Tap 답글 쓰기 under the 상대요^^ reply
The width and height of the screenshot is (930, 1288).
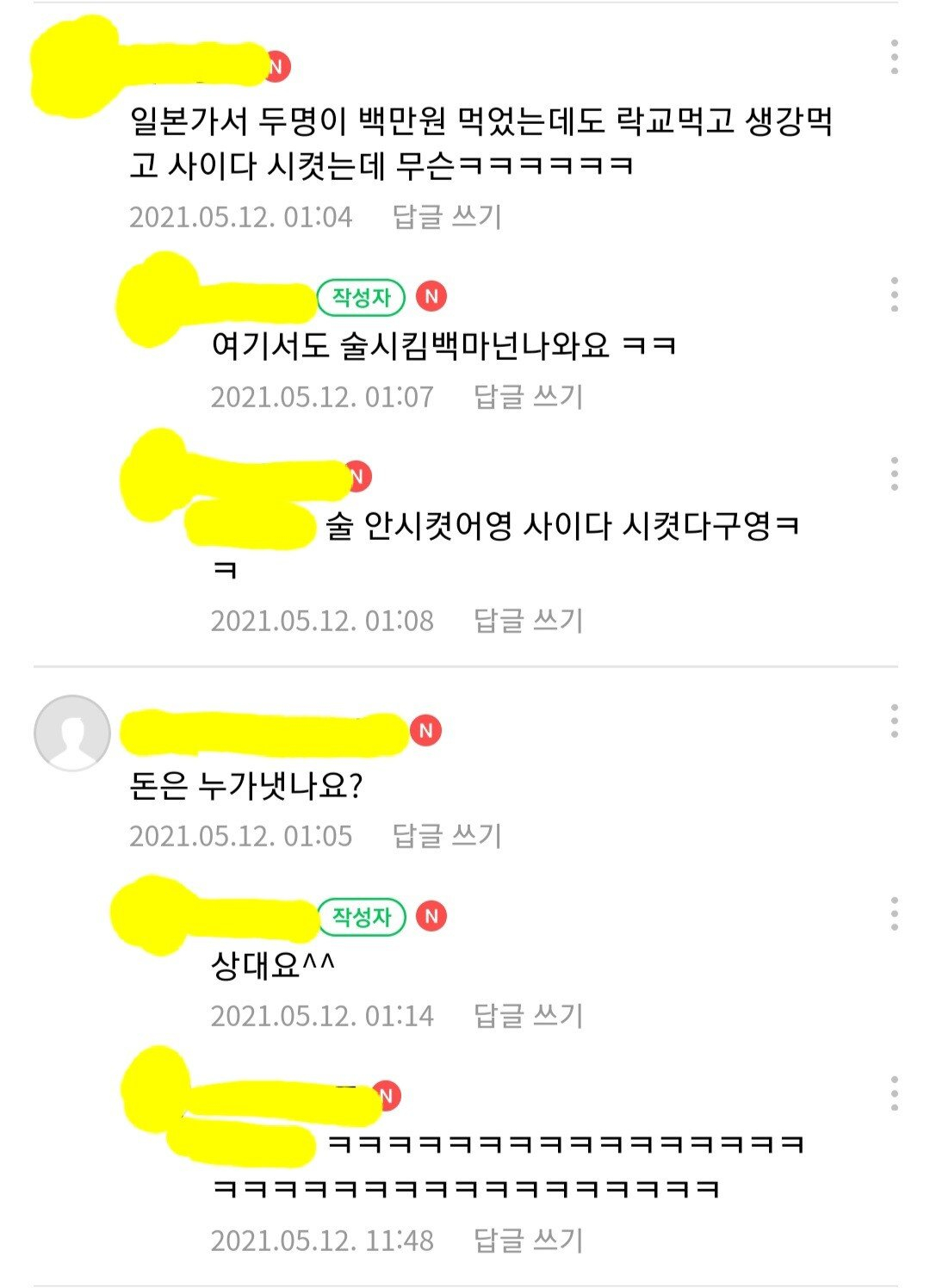528,1016
